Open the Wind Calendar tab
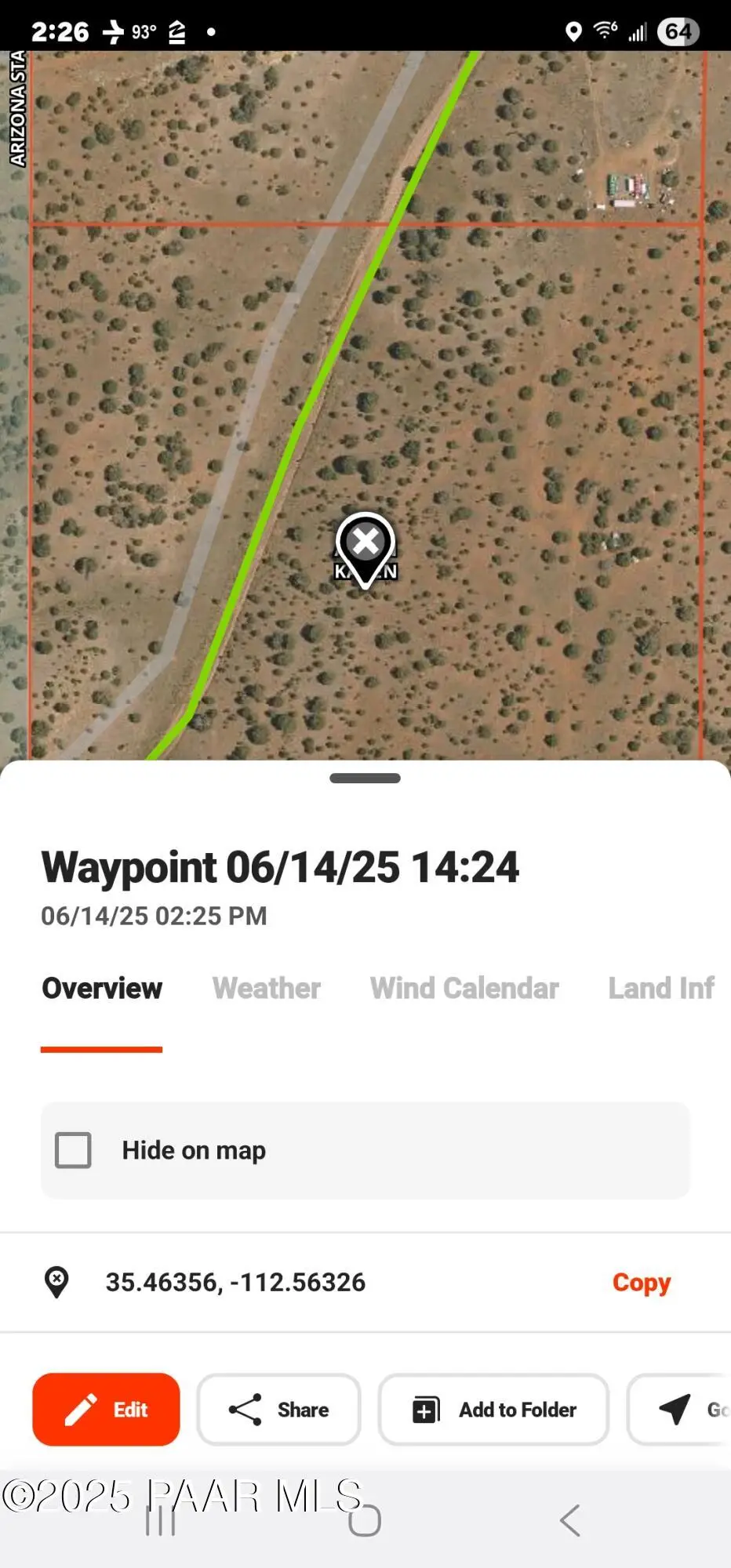The height and width of the screenshot is (1568, 731). point(464,989)
